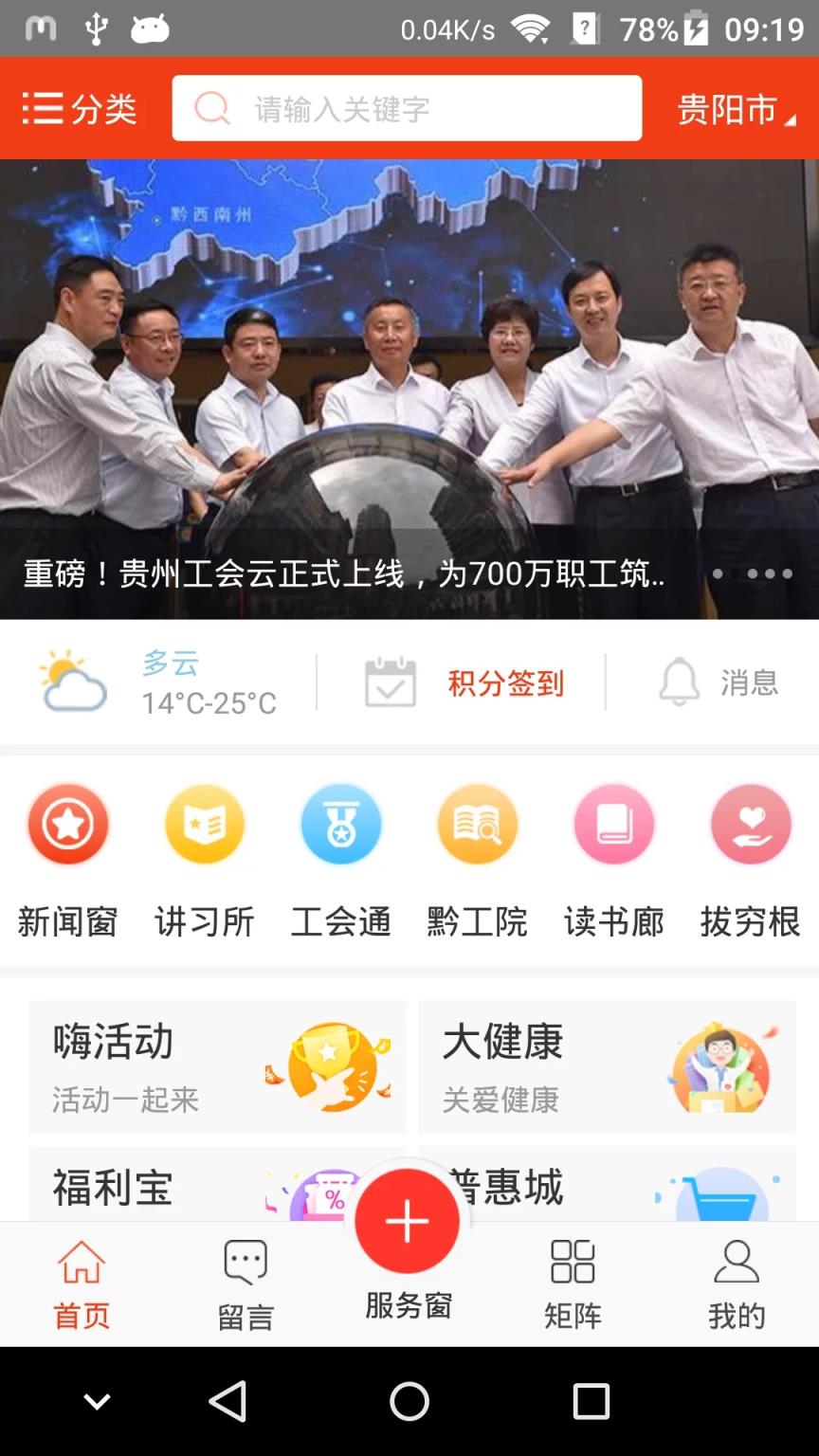
Task: Select the 拔穷根 heart-in-hand icon
Action: (x=751, y=825)
